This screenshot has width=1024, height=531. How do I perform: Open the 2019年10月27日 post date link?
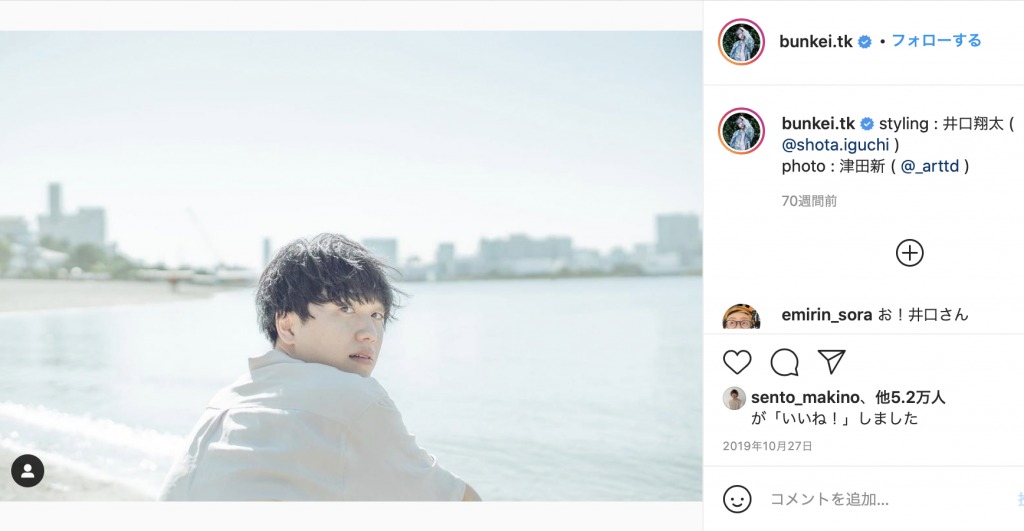768,446
